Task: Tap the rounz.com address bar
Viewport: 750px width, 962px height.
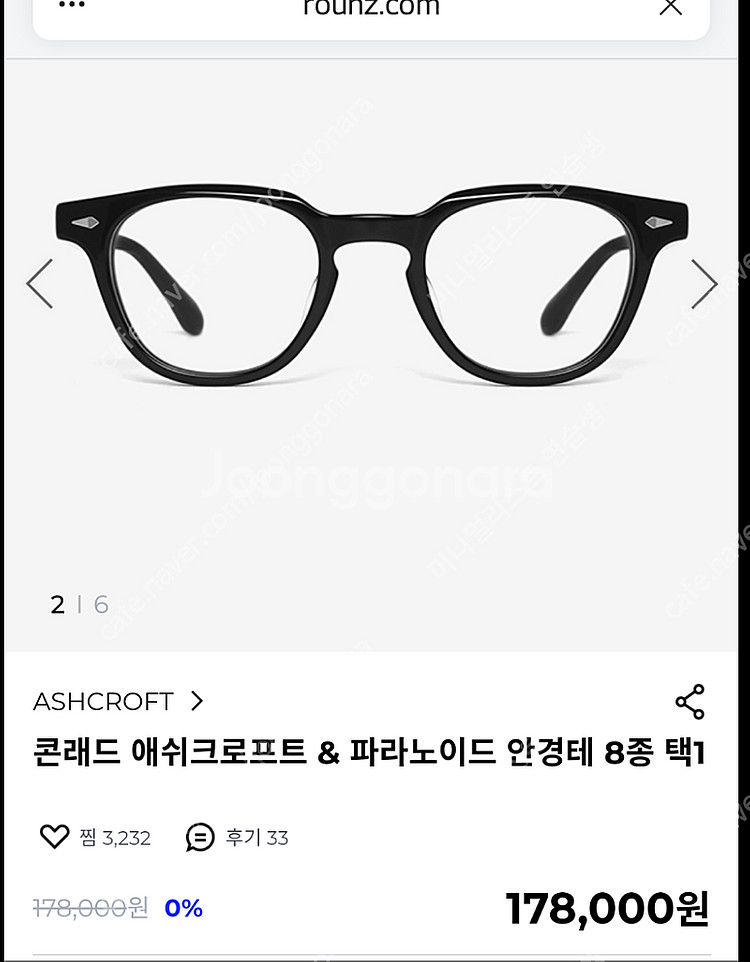Action: [x=371, y=8]
